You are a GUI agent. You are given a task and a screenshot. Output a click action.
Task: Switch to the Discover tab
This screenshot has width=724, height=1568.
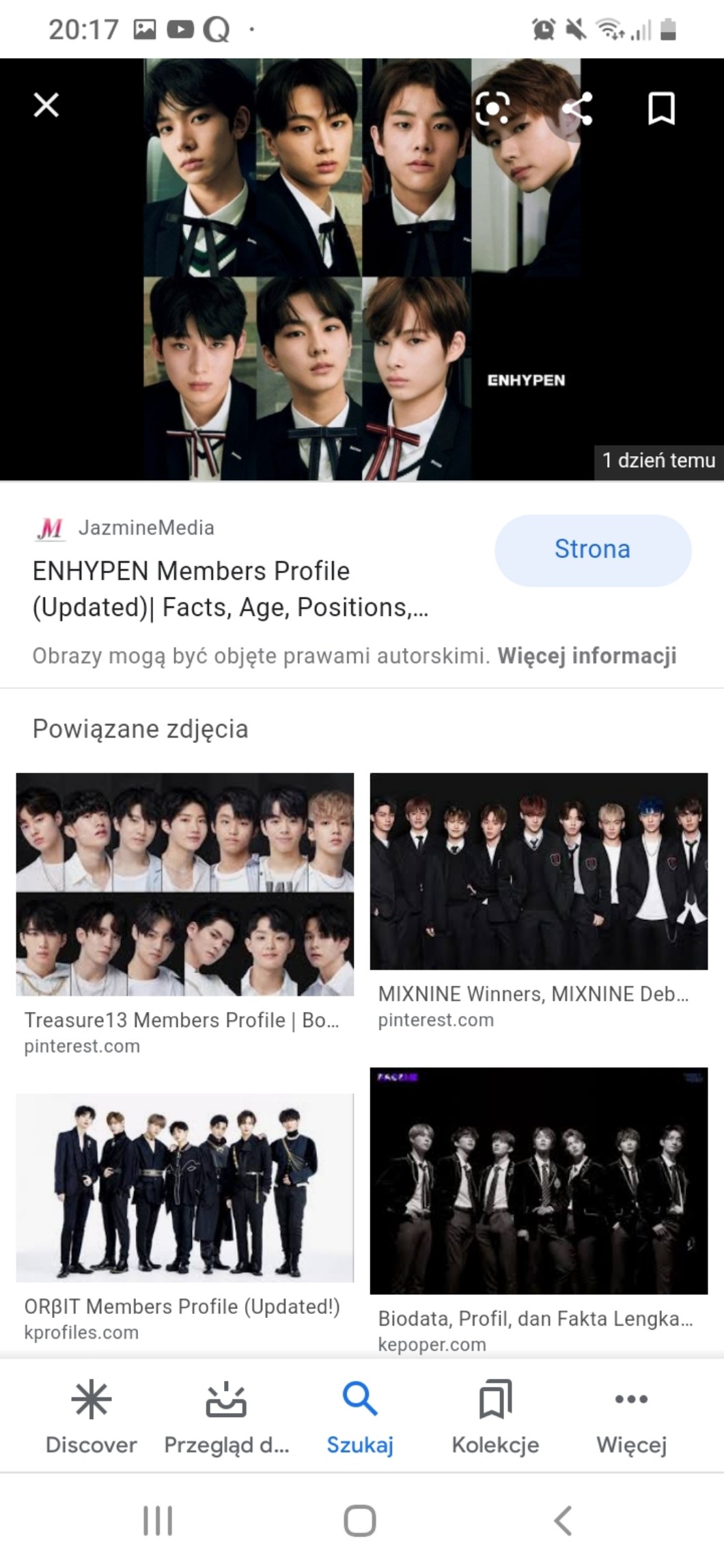(x=91, y=1418)
